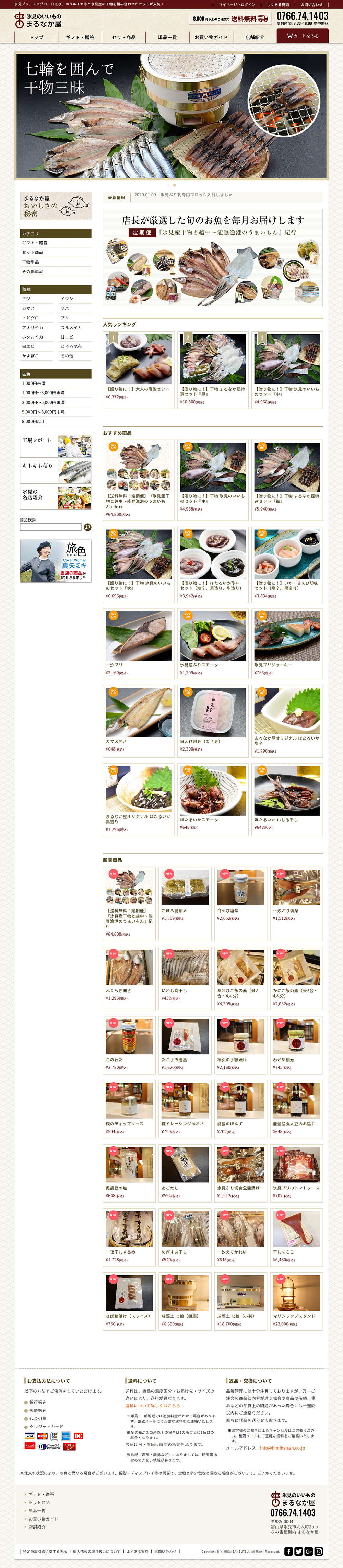Tap the search magnifier icon beside 商品検索
343x1568 pixels.
tap(87, 527)
